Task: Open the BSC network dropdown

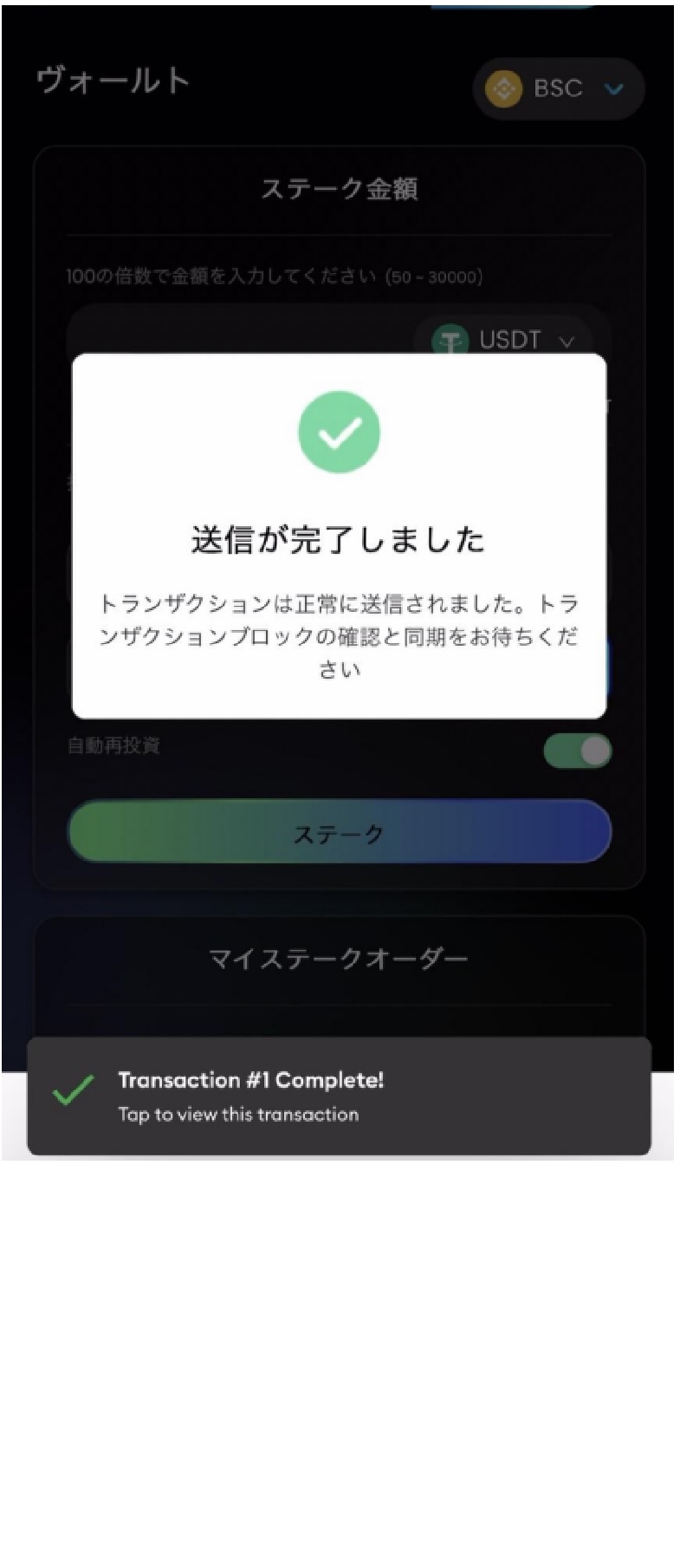Action: coord(559,88)
